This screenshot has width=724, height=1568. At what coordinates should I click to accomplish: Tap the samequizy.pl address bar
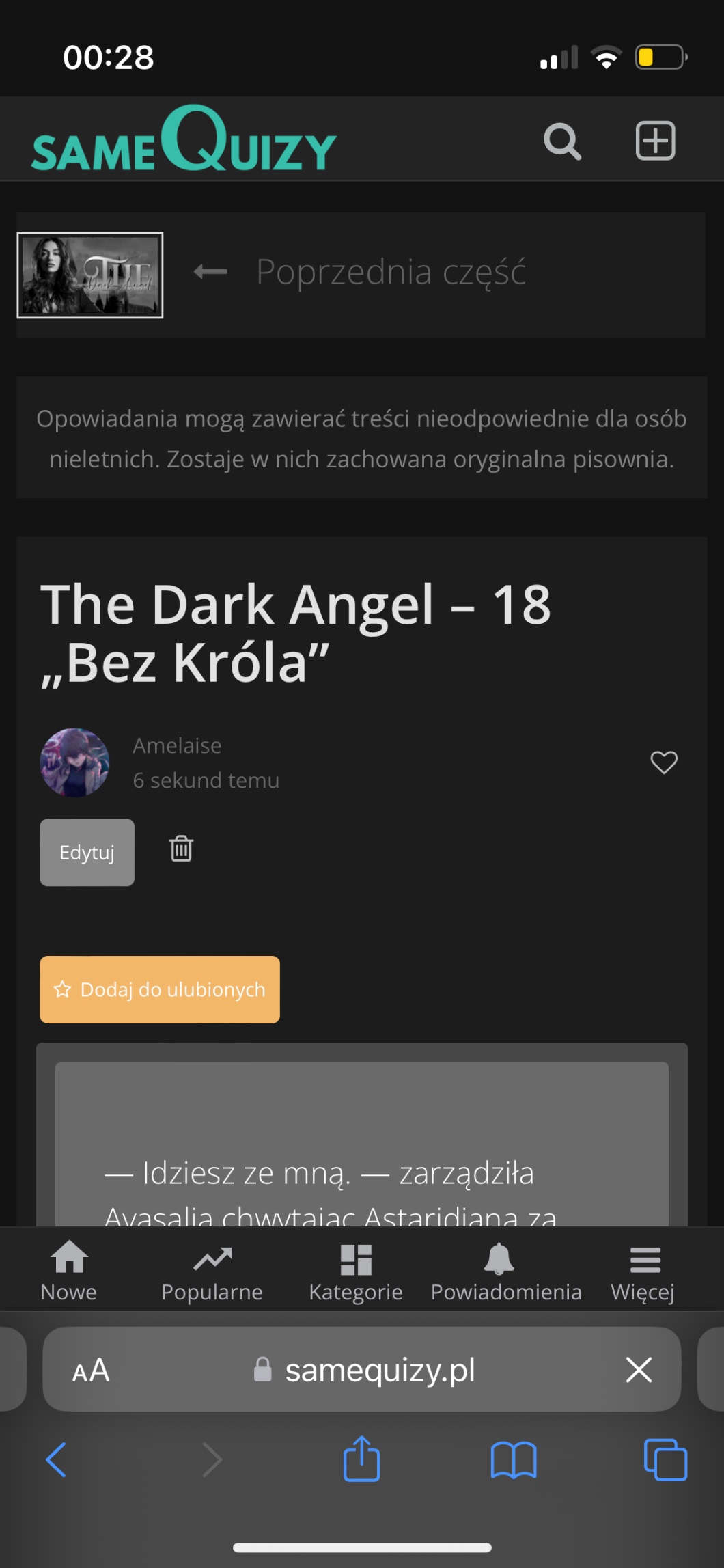coord(379,1370)
